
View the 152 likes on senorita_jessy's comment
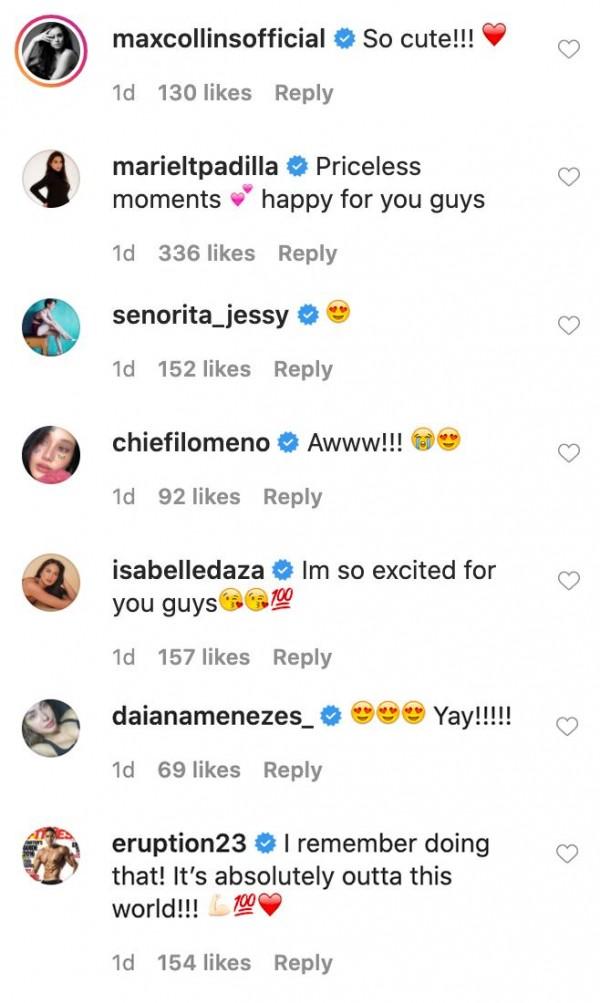205,369
